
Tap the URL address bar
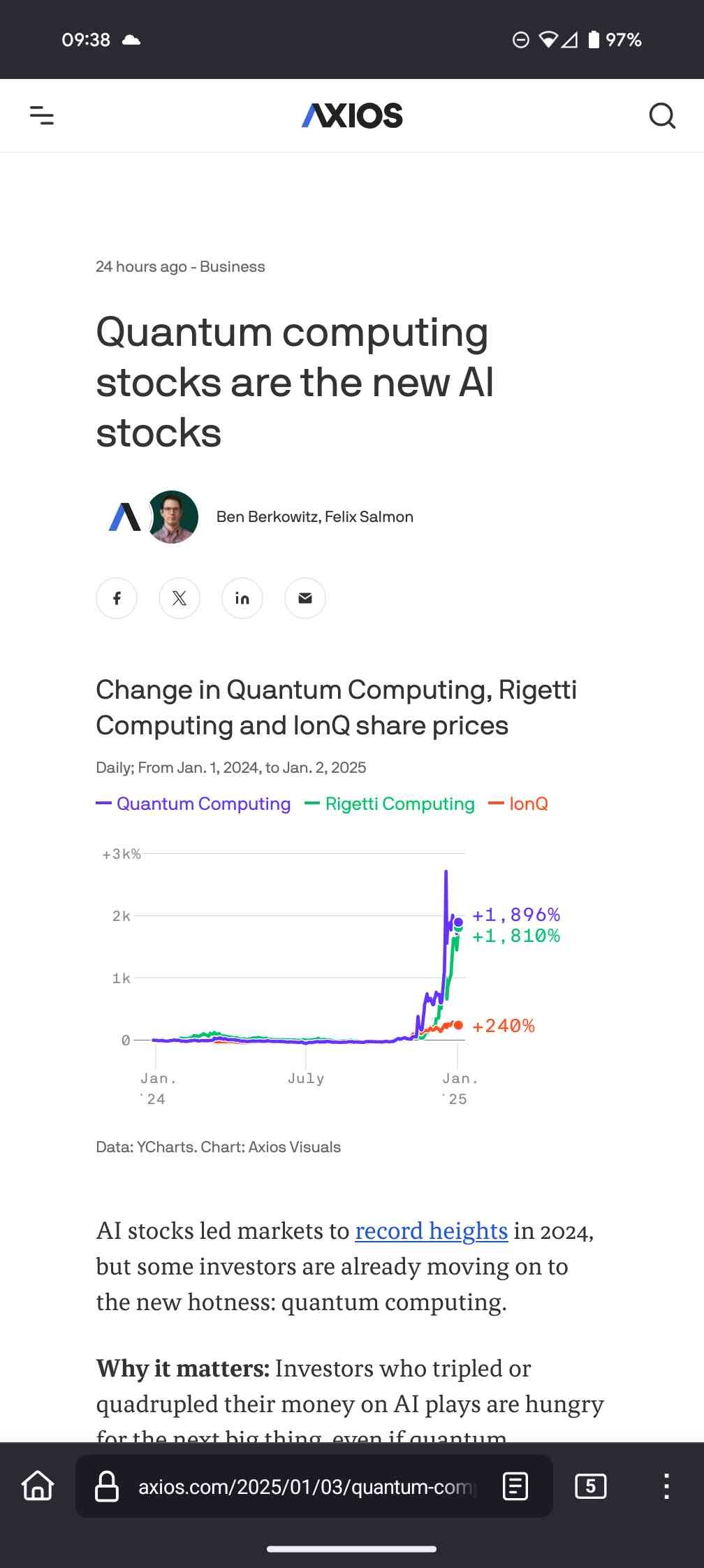(x=306, y=1486)
